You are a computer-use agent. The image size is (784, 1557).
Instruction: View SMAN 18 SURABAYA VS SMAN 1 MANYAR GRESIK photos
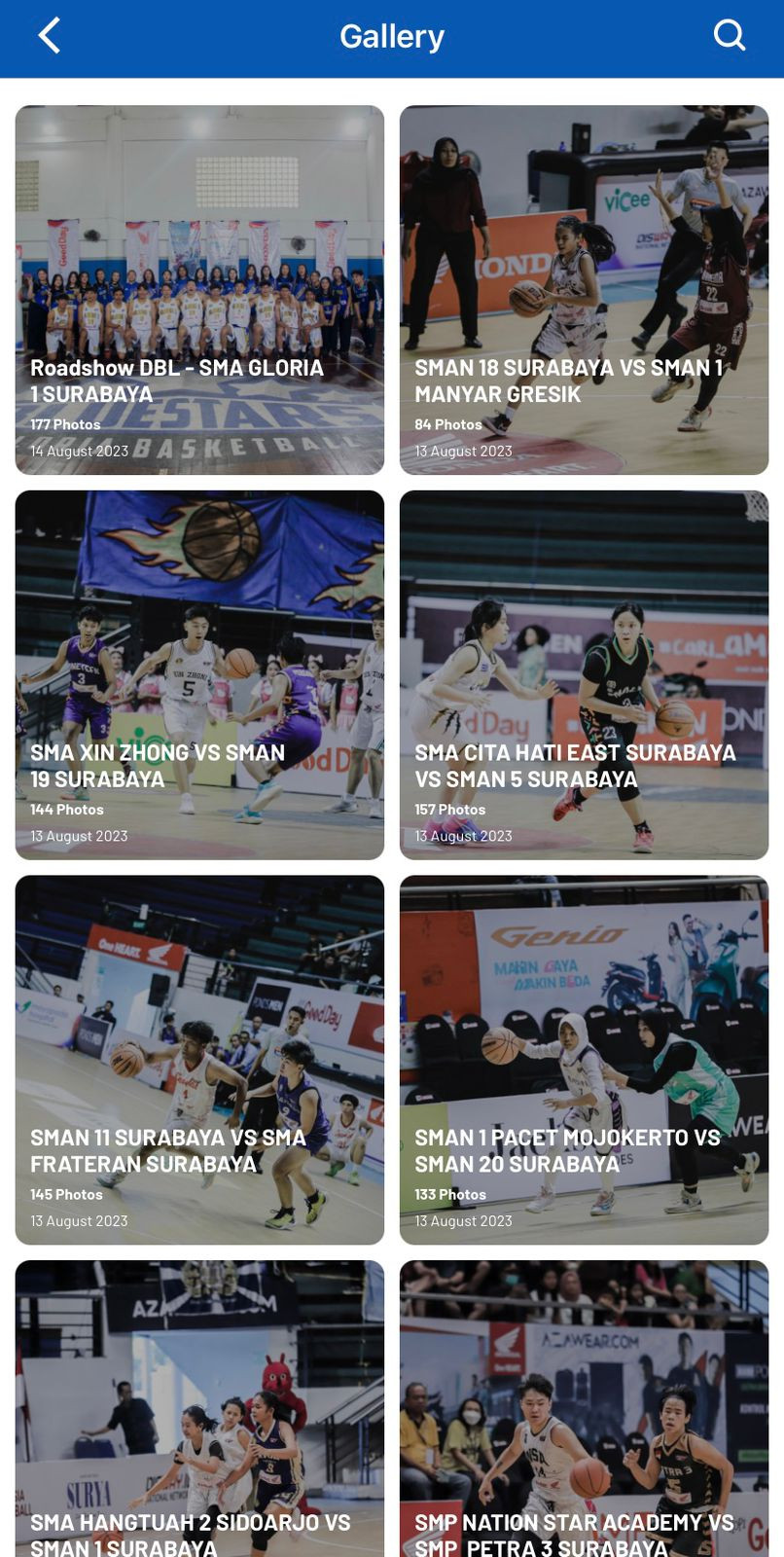click(584, 290)
